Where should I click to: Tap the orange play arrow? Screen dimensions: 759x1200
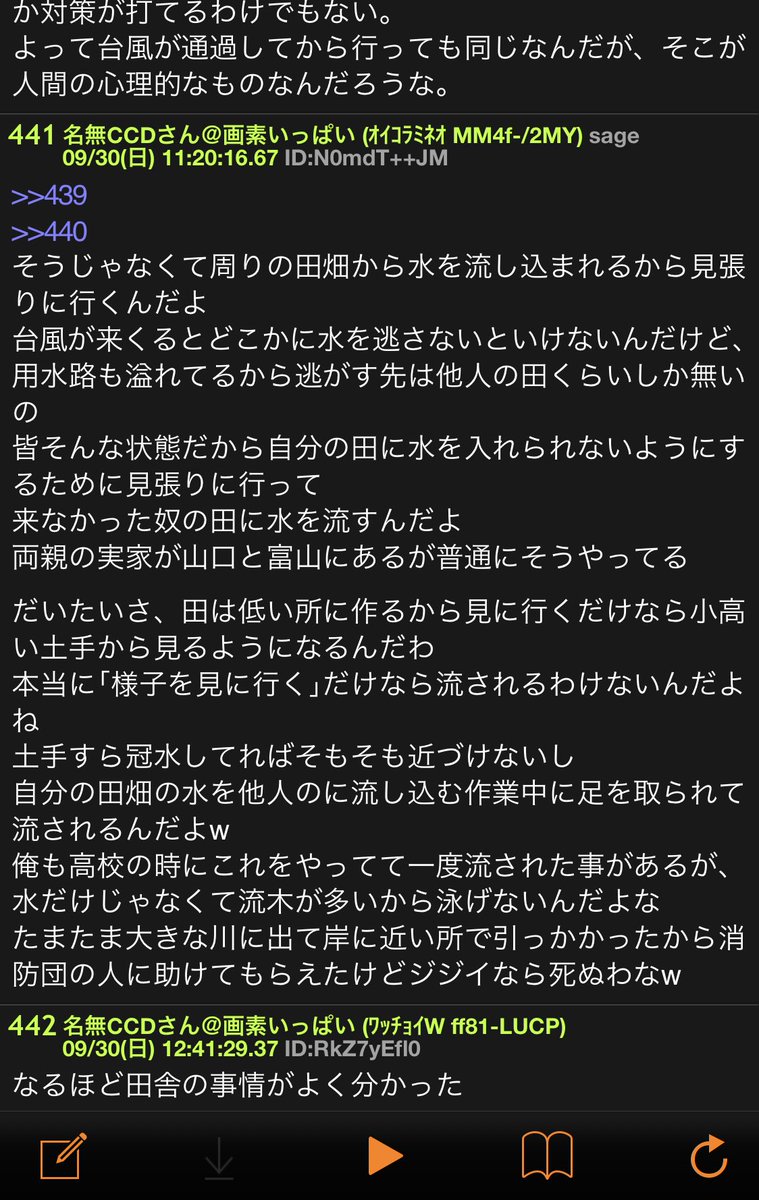point(383,1156)
